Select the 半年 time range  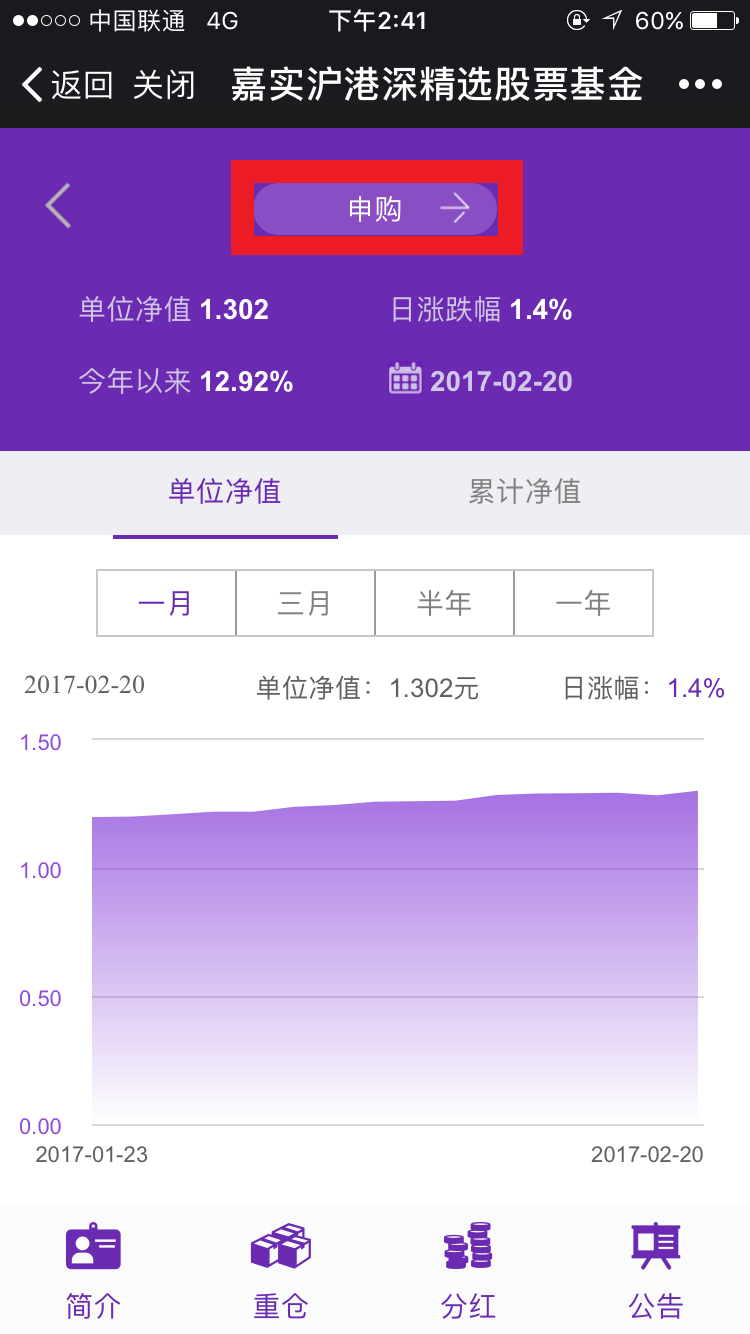[x=444, y=603]
